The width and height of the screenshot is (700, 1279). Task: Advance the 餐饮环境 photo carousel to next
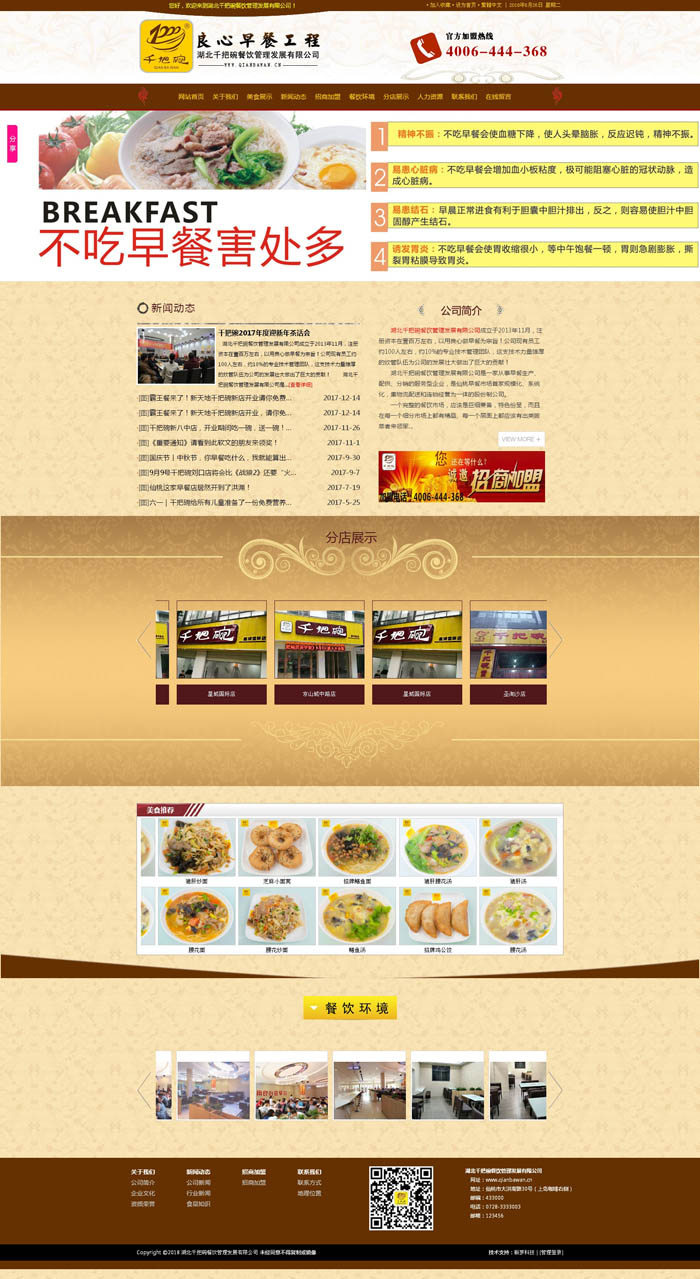(555, 1089)
